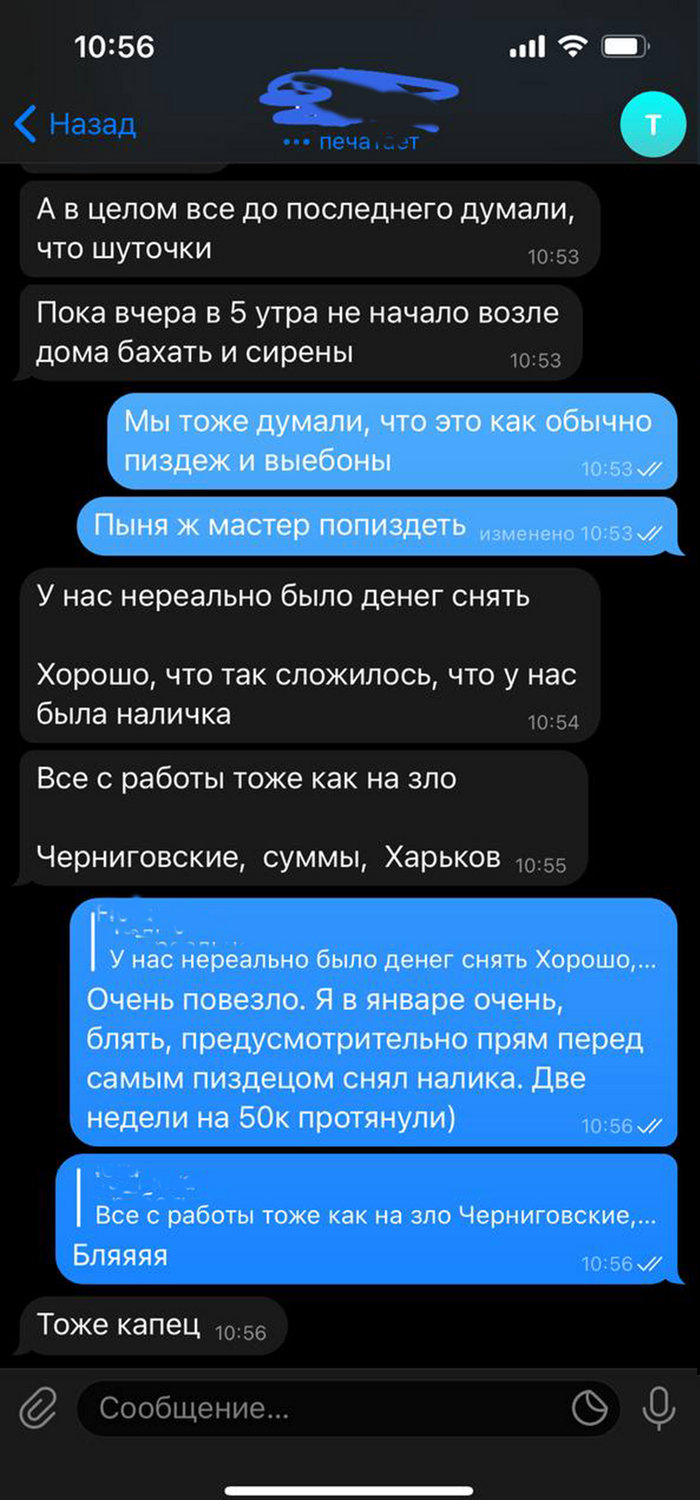Tap the voice message microphone
The image size is (700, 1500).
[x=658, y=1408]
